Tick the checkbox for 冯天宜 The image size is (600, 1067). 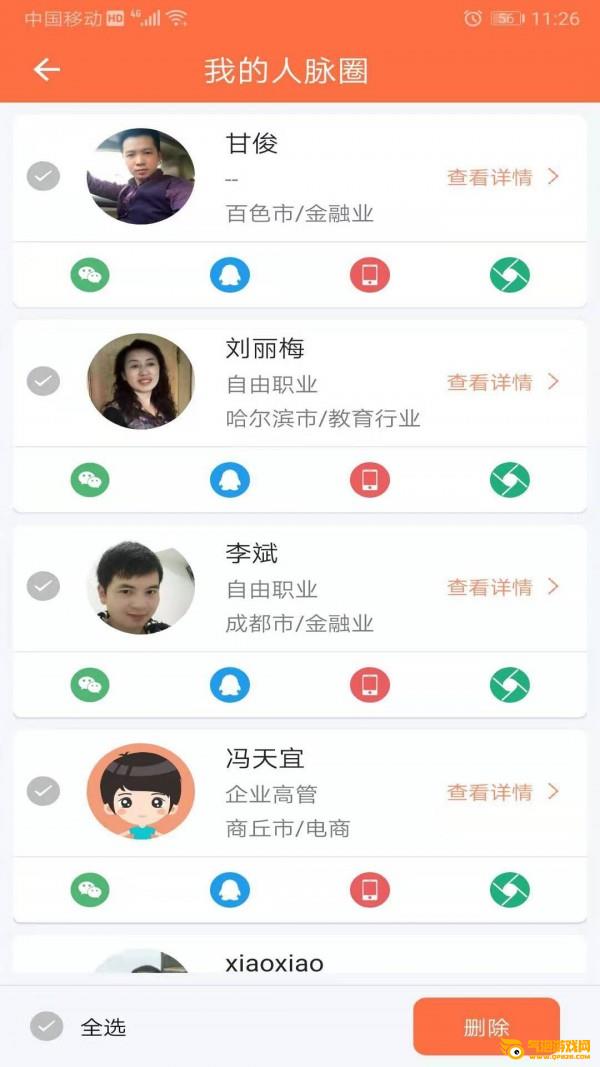43,792
